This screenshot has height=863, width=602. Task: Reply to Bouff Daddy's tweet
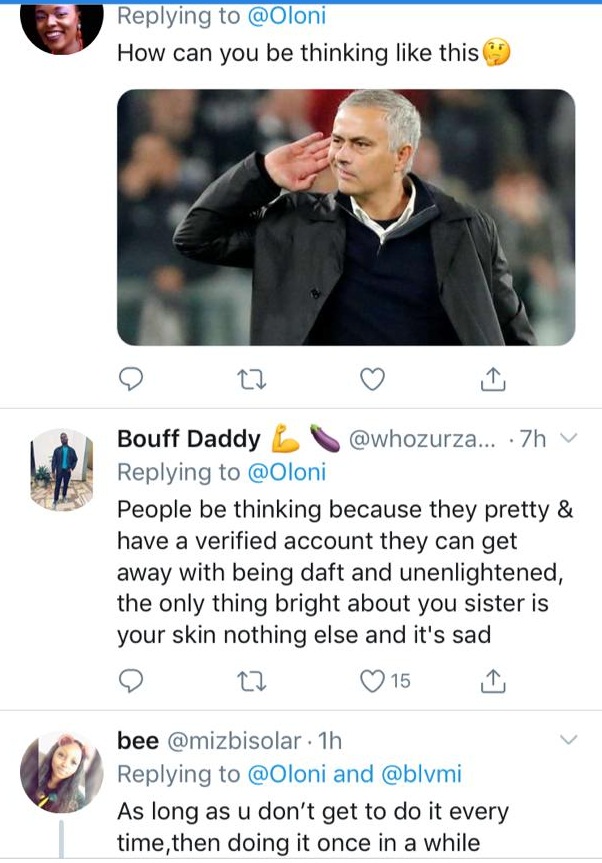[x=132, y=681]
